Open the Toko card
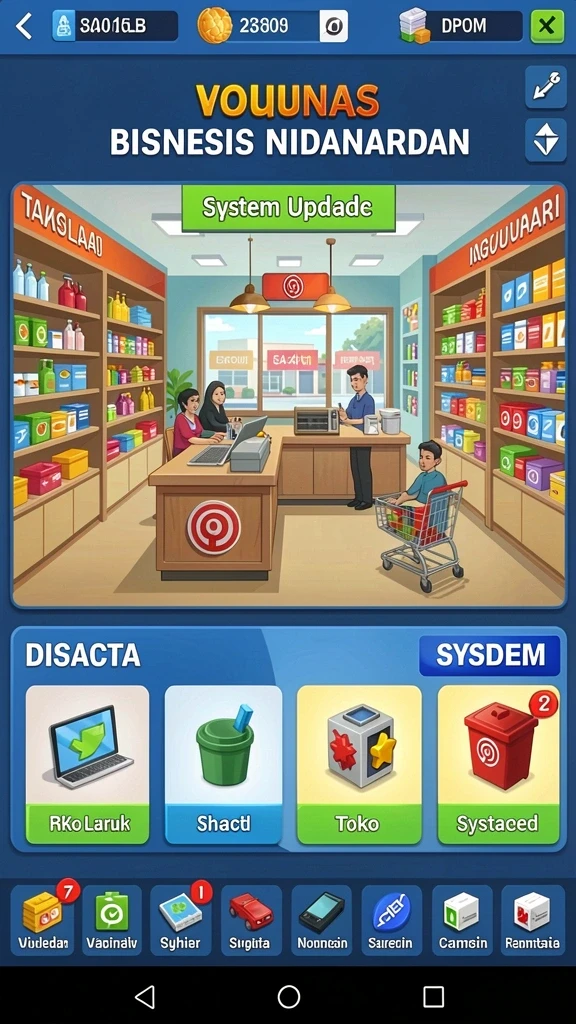Screen dimensions: 576x1024 point(359,764)
